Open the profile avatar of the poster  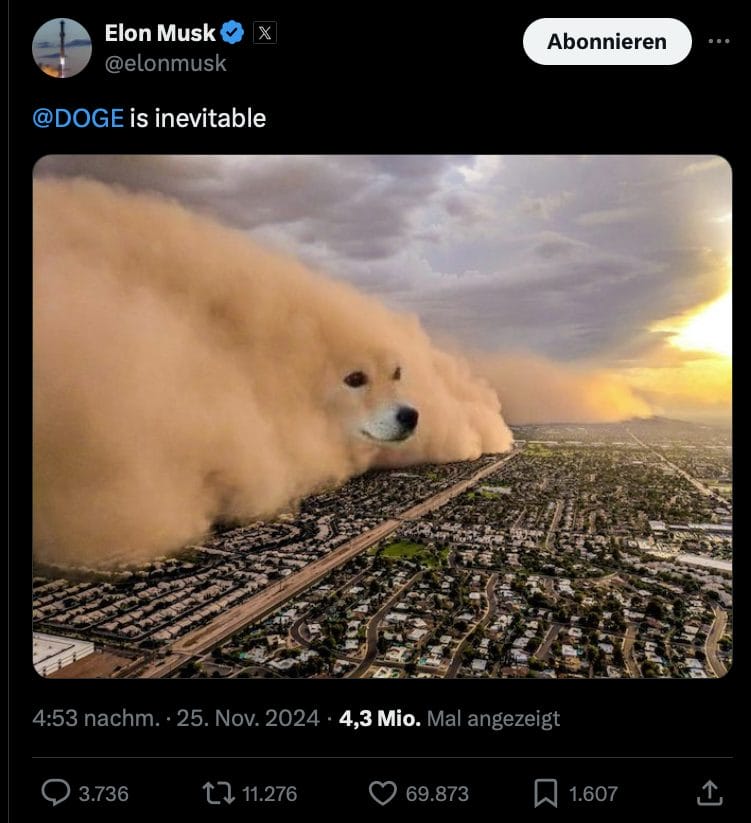pyautogui.click(x=62, y=48)
